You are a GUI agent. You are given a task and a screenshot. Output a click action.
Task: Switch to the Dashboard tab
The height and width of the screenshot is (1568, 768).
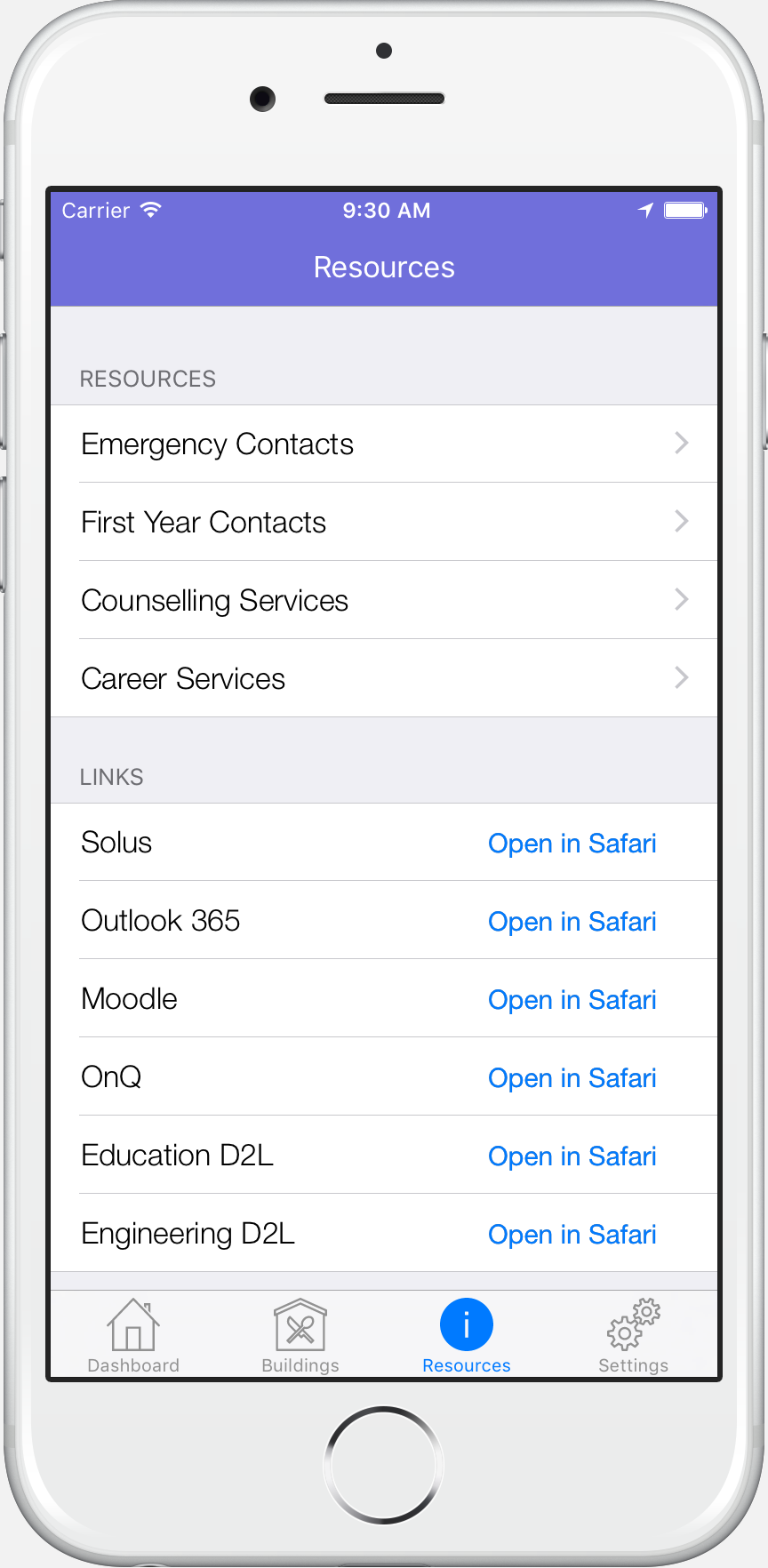click(133, 1335)
